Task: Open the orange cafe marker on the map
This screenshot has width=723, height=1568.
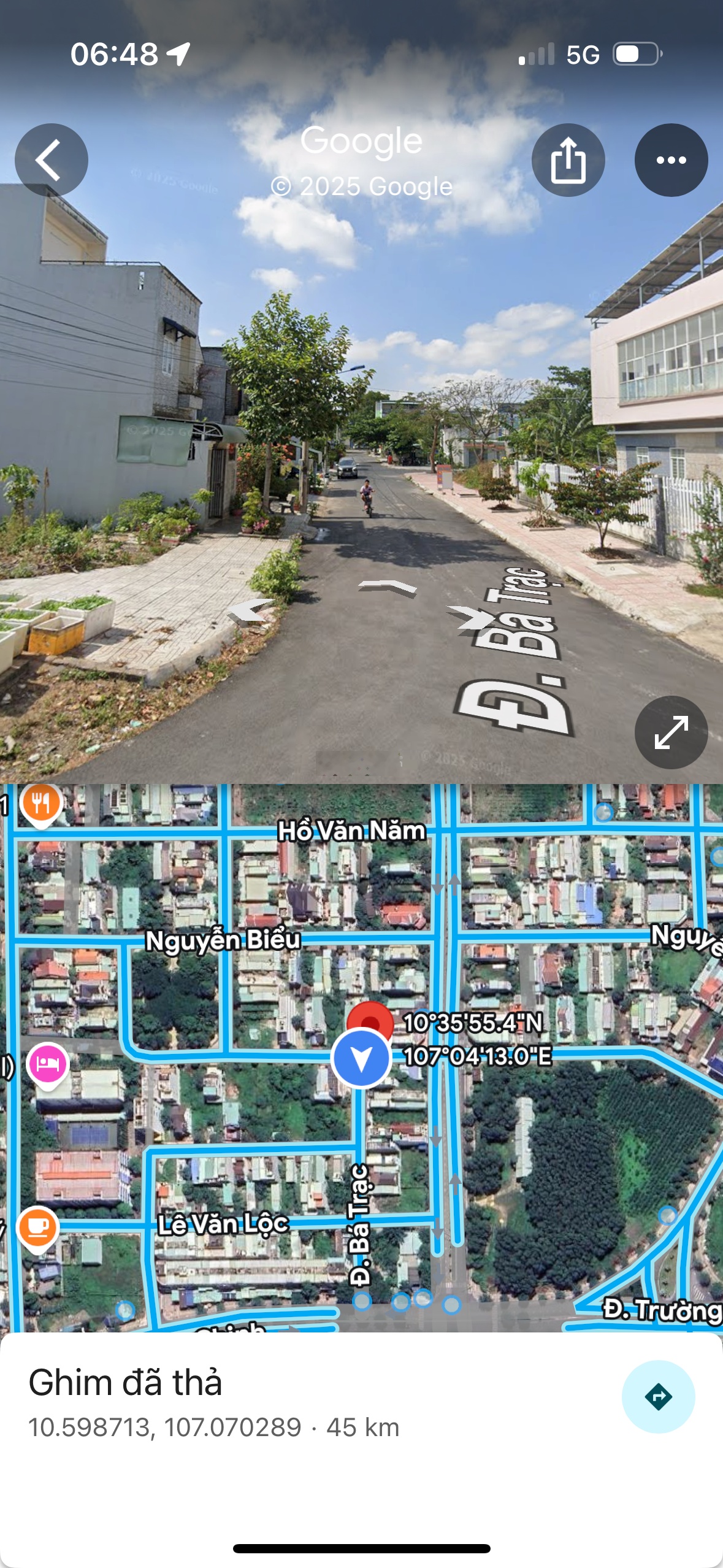Action: click(38, 1227)
